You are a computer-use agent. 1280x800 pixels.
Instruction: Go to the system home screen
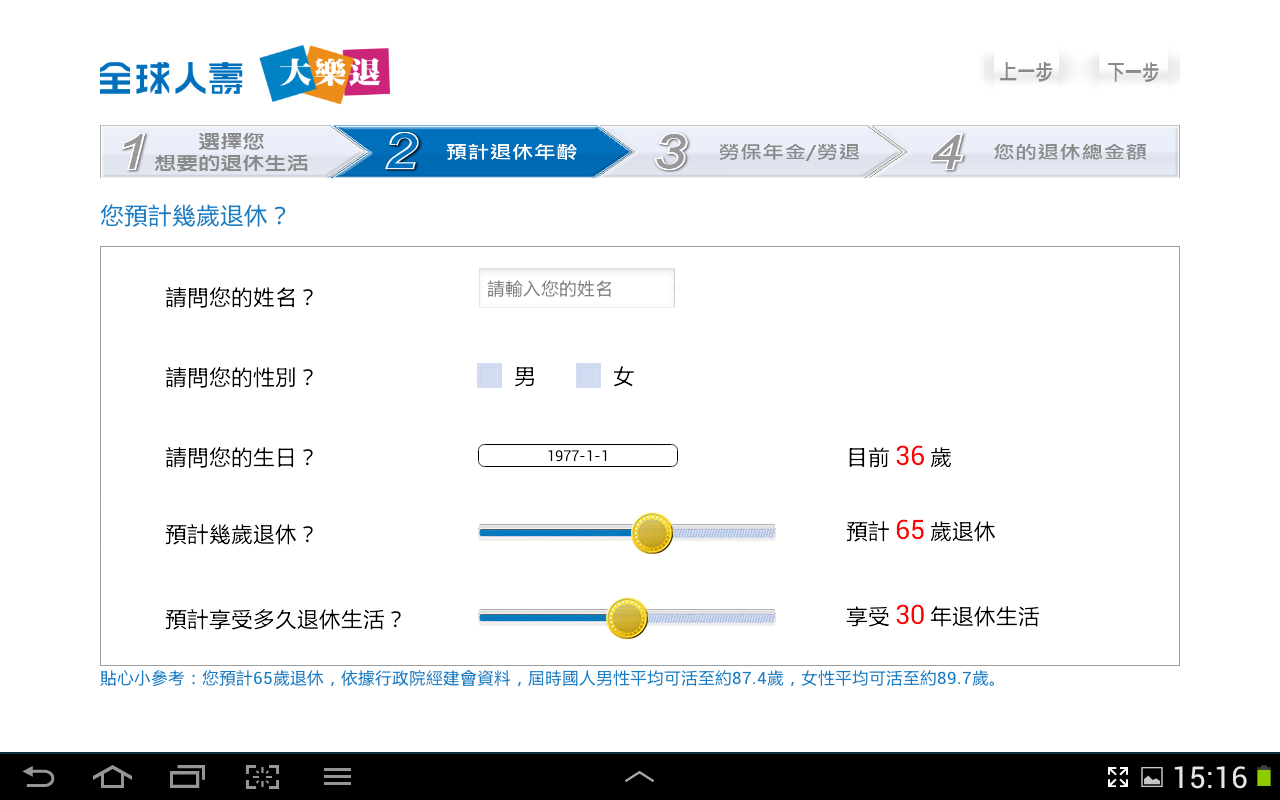point(112,777)
